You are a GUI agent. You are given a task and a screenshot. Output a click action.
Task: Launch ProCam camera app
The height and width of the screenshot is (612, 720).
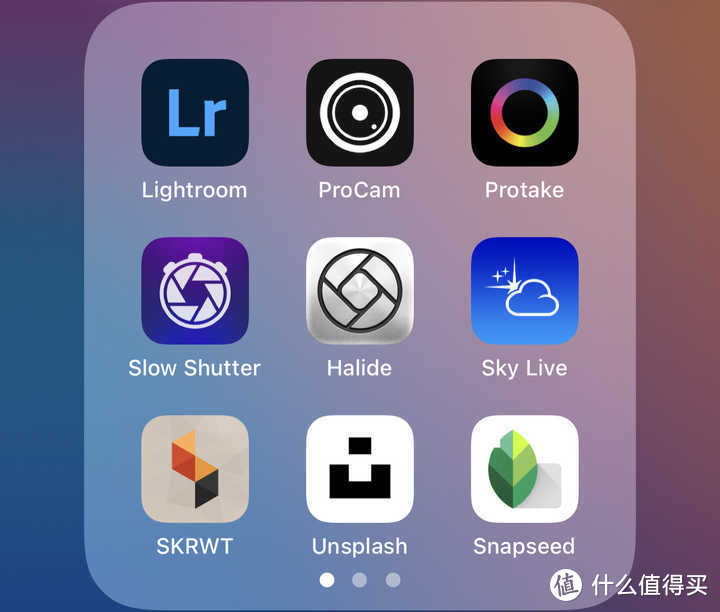tap(359, 113)
